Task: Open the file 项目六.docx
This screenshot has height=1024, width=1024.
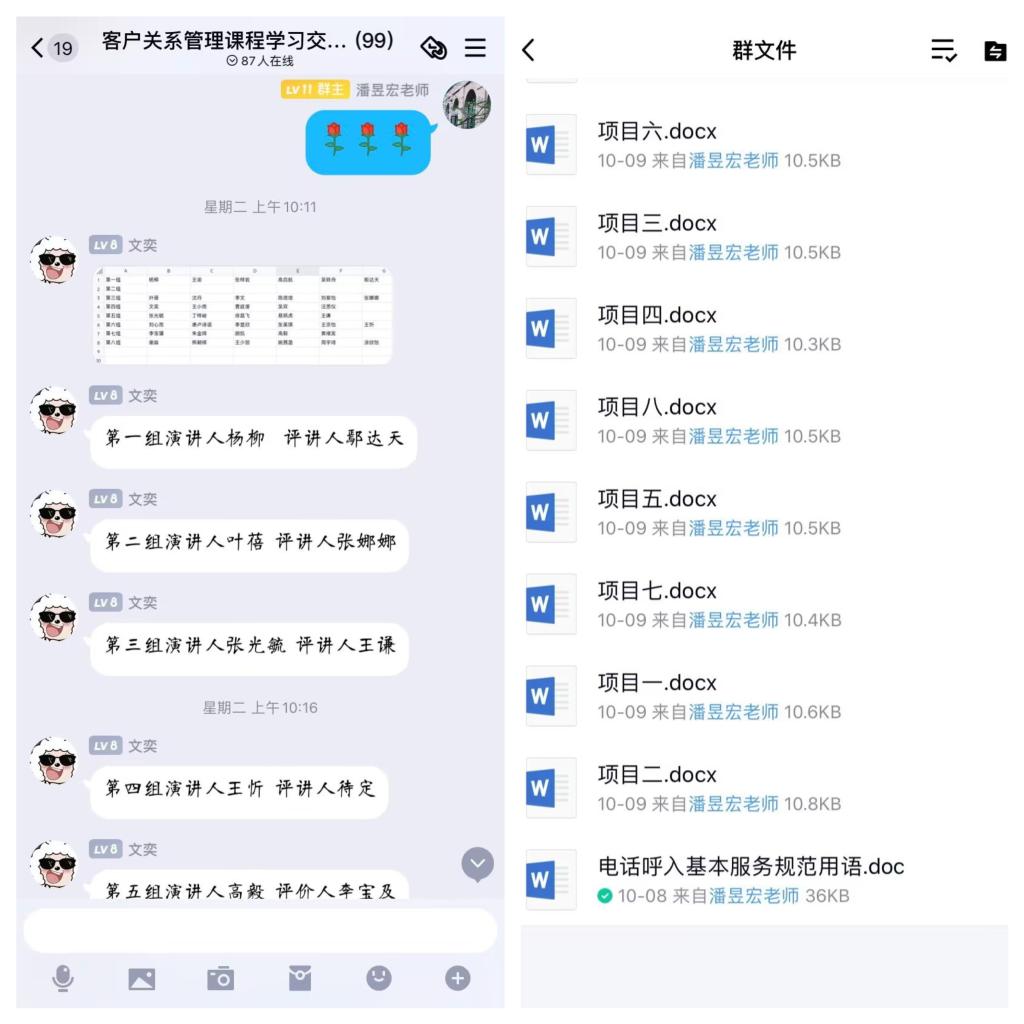Action: pos(720,145)
